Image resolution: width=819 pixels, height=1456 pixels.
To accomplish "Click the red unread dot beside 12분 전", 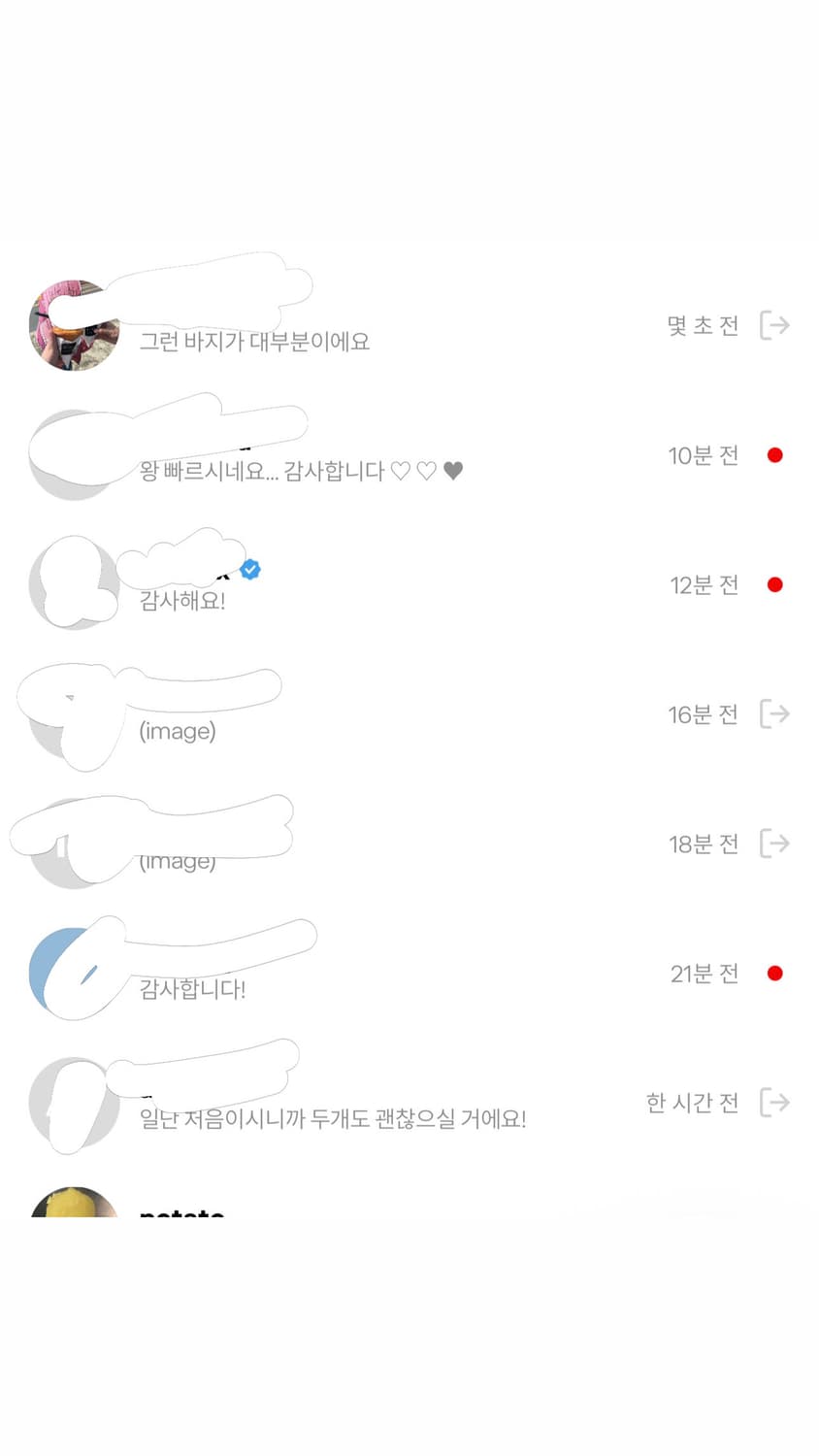I will click(x=774, y=584).
